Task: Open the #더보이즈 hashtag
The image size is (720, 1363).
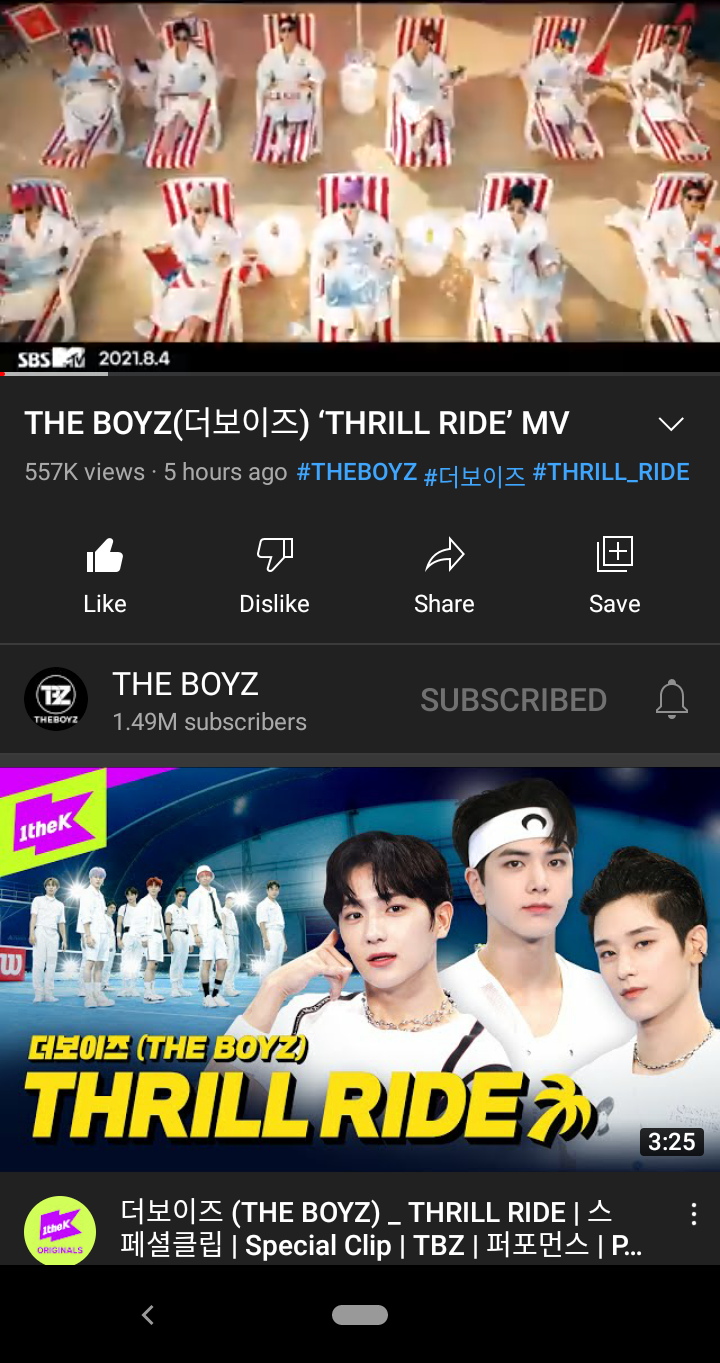Action: point(474,477)
